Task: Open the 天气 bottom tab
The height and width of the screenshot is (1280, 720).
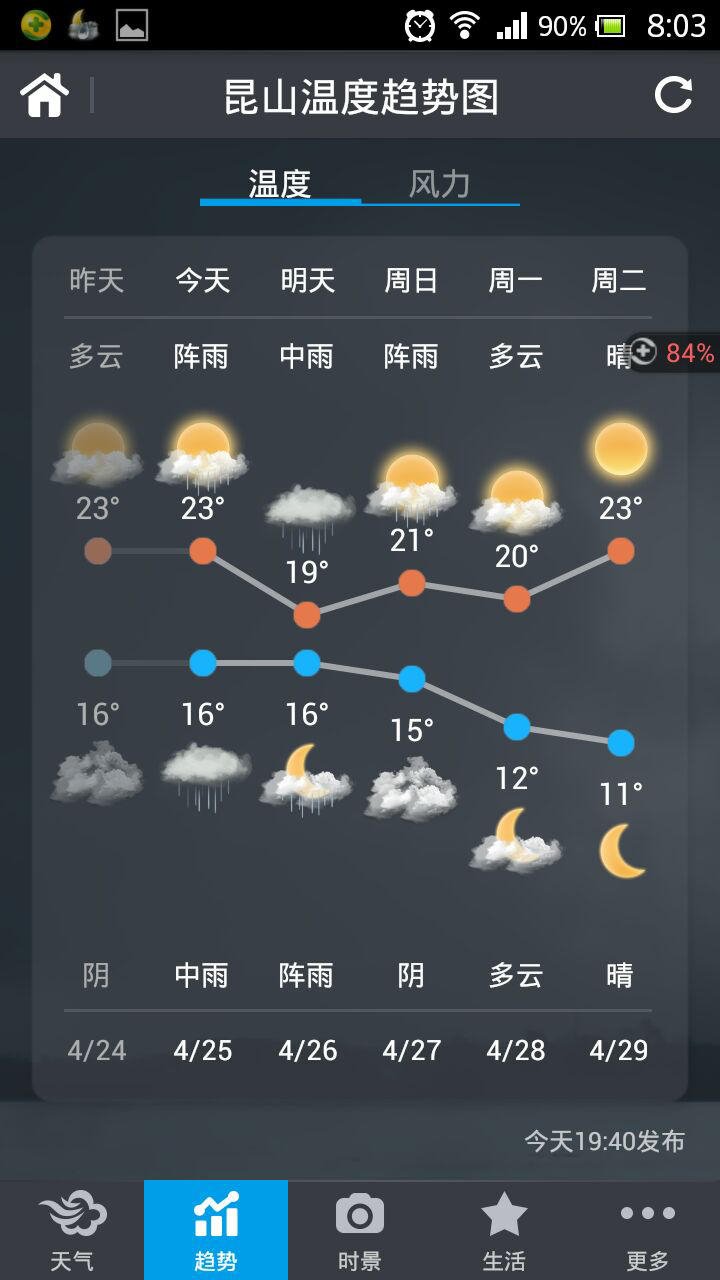Action: (x=72, y=1230)
